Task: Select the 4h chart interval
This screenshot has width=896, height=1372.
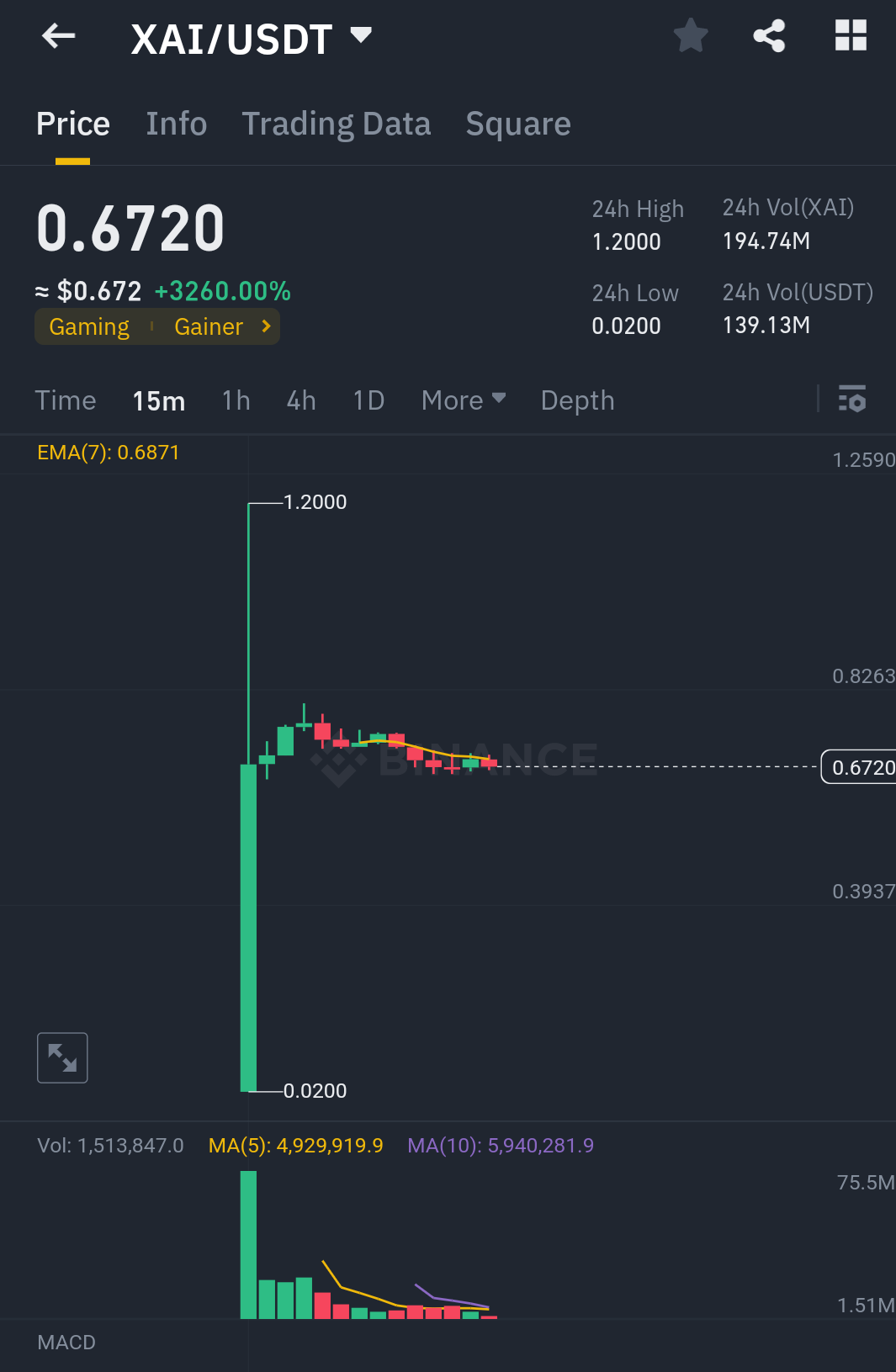Action: click(x=300, y=400)
